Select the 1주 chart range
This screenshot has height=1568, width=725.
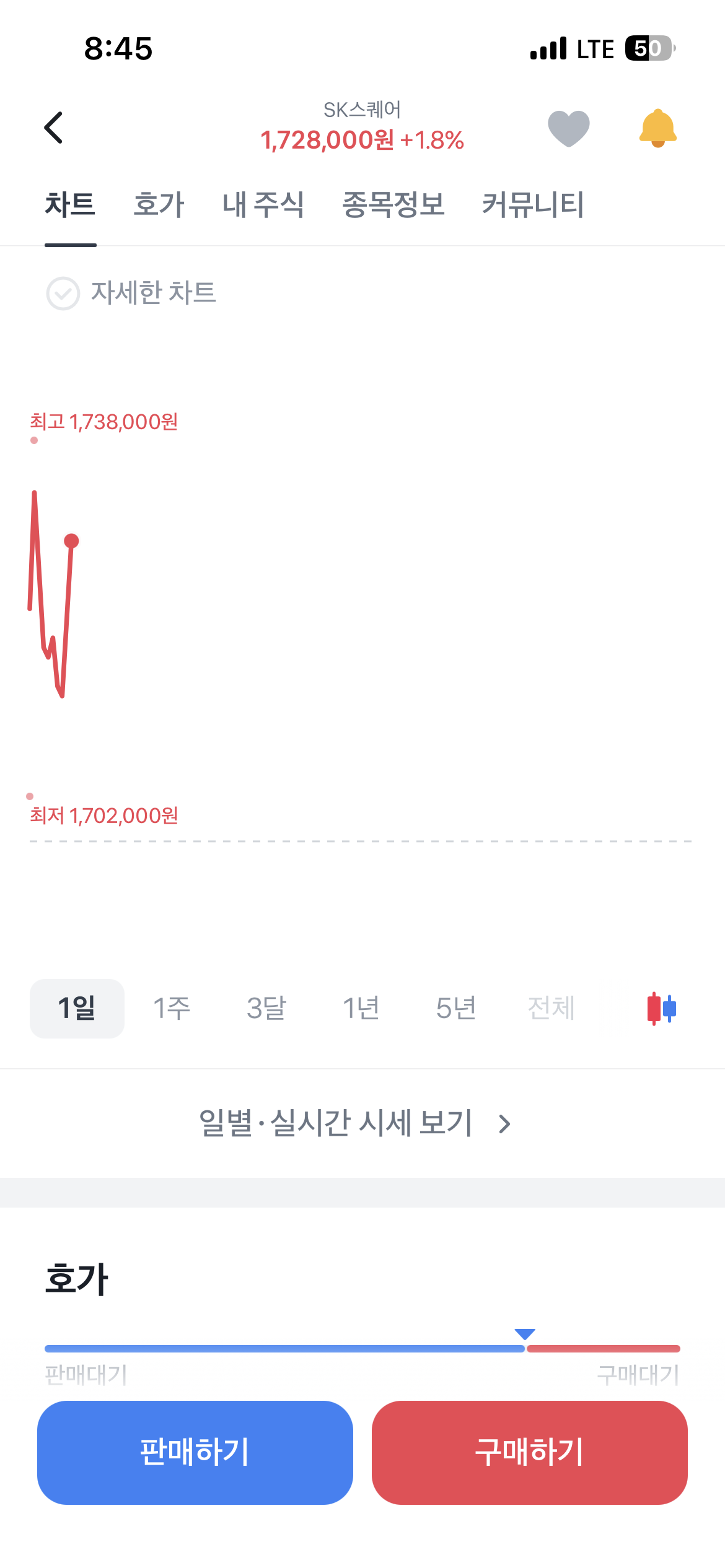click(172, 1008)
